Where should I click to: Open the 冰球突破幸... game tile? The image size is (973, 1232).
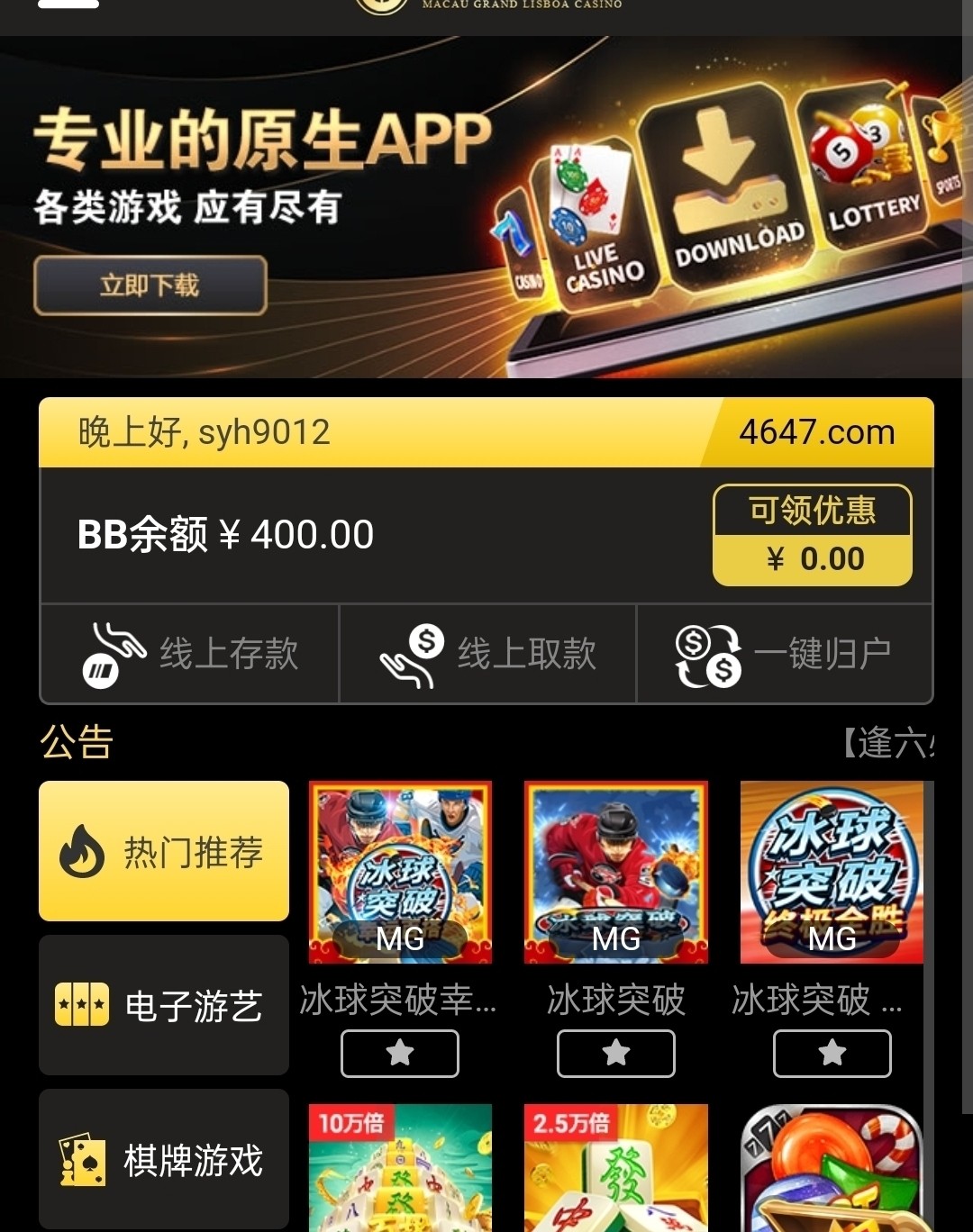pos(400,872)
